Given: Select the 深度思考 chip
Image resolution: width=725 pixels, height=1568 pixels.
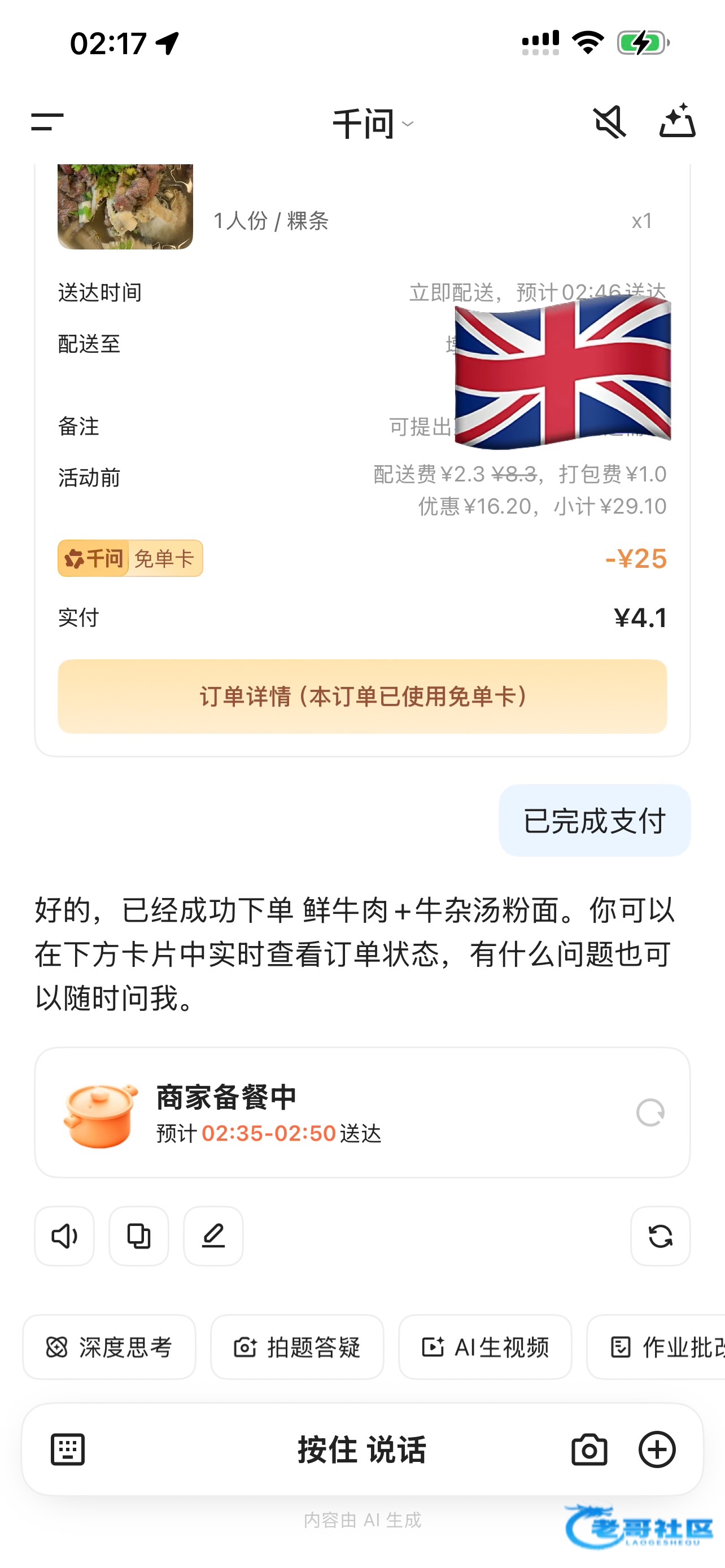Looking at the screenshot, I should (x=110, y=1347).
